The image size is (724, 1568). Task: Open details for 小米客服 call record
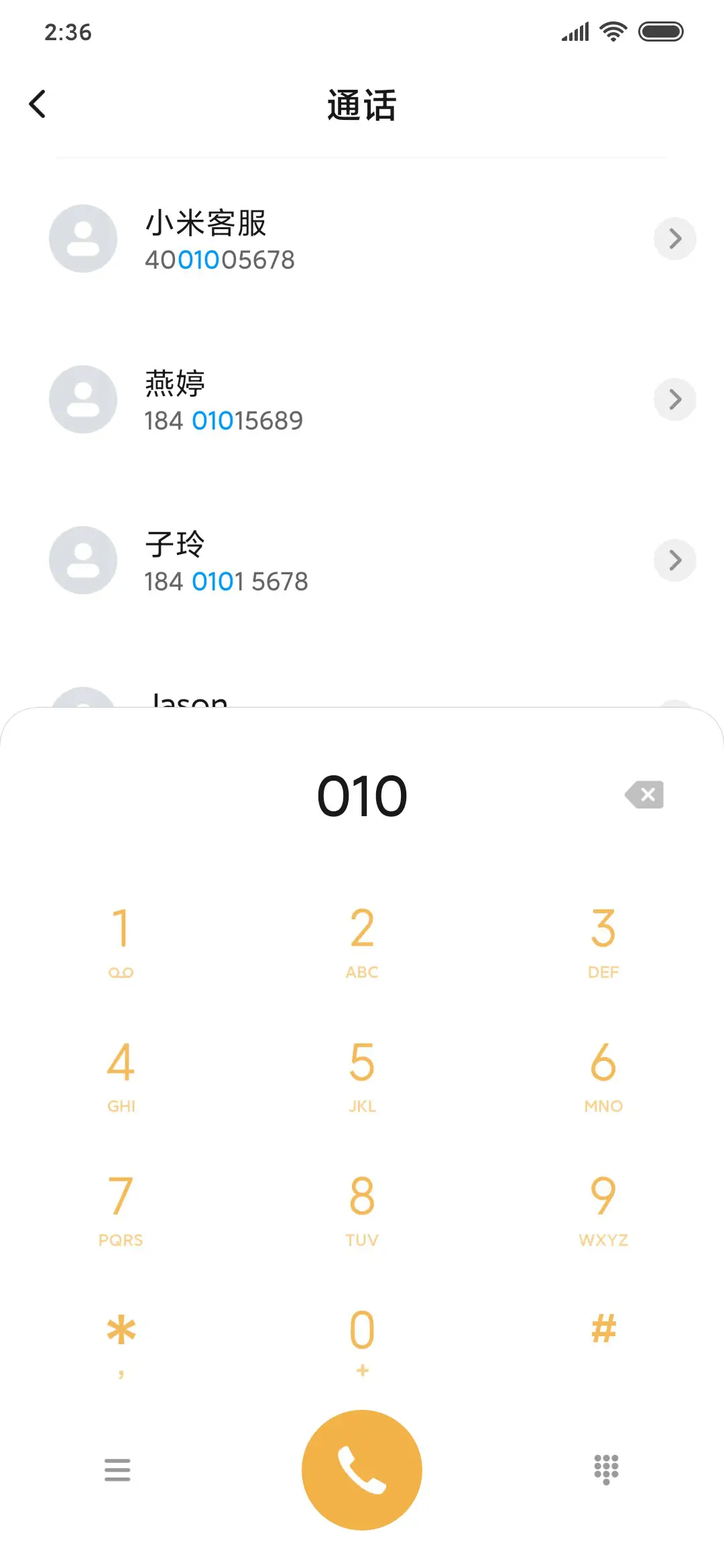674,239
